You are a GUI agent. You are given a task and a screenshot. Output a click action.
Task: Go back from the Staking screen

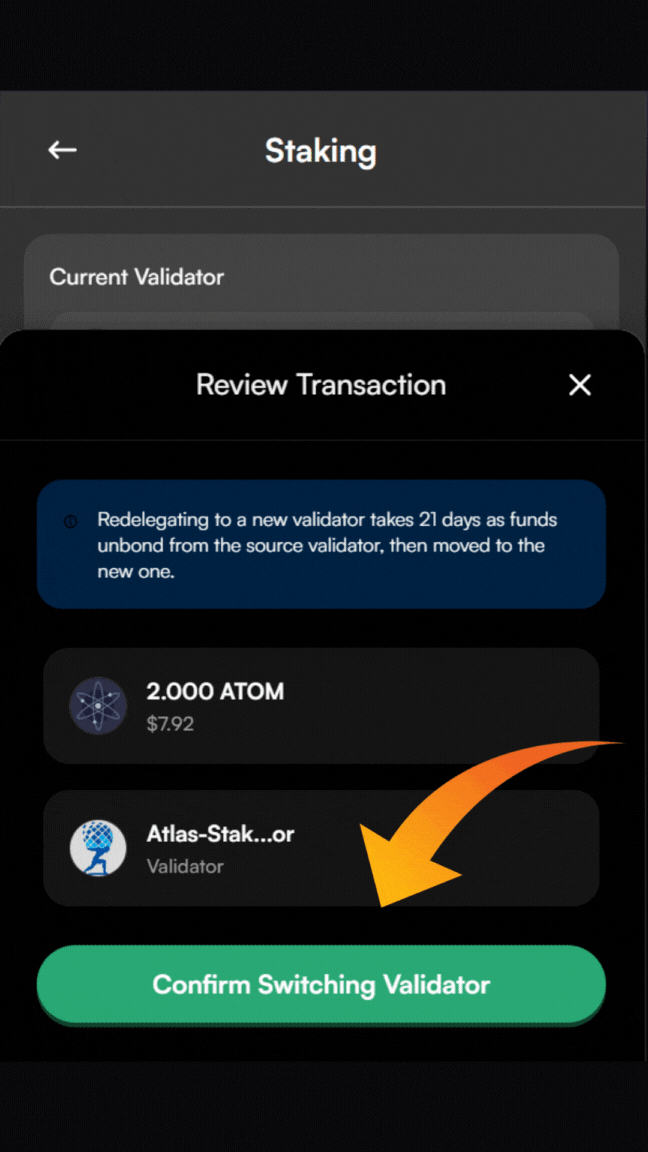62,150
